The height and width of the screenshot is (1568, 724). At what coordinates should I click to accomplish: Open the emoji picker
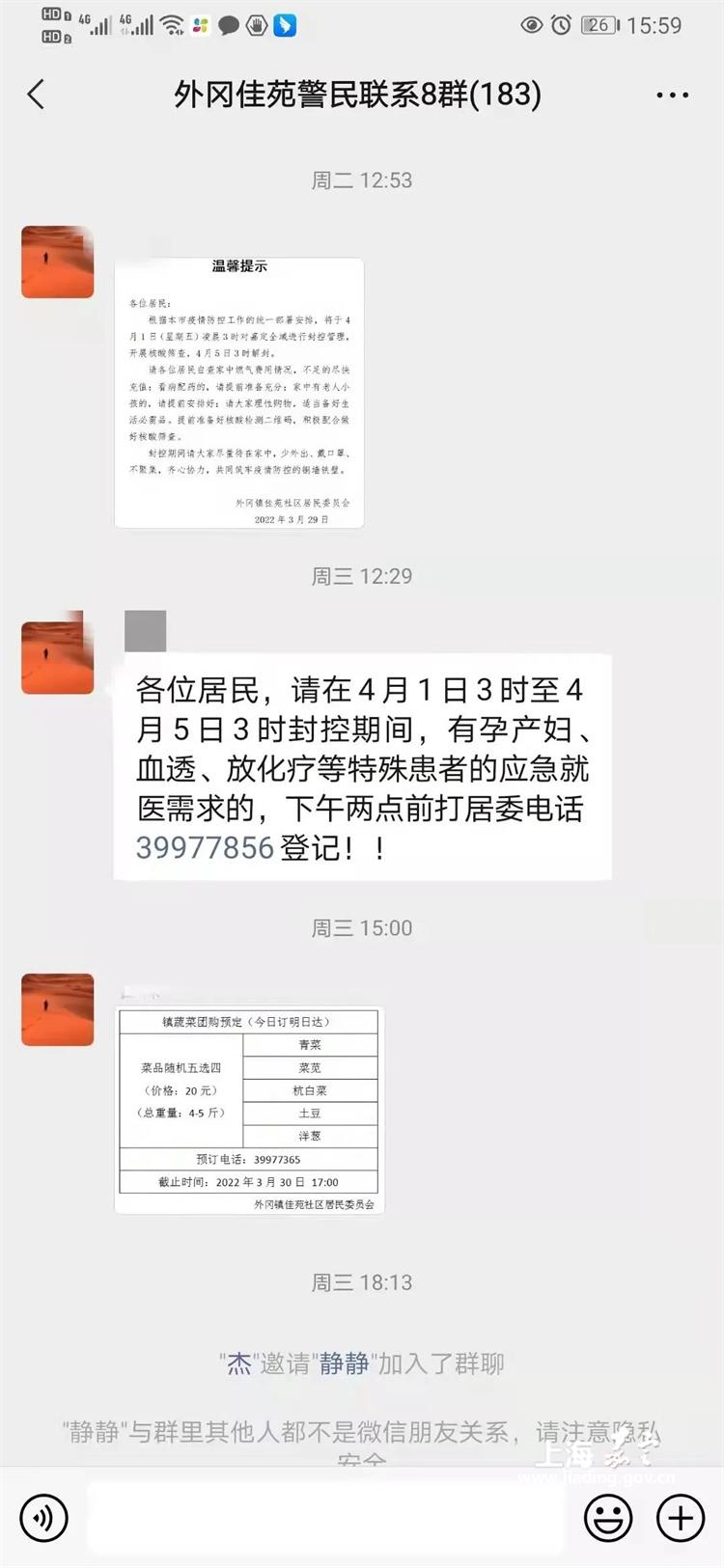click(x=608, y=1518)
